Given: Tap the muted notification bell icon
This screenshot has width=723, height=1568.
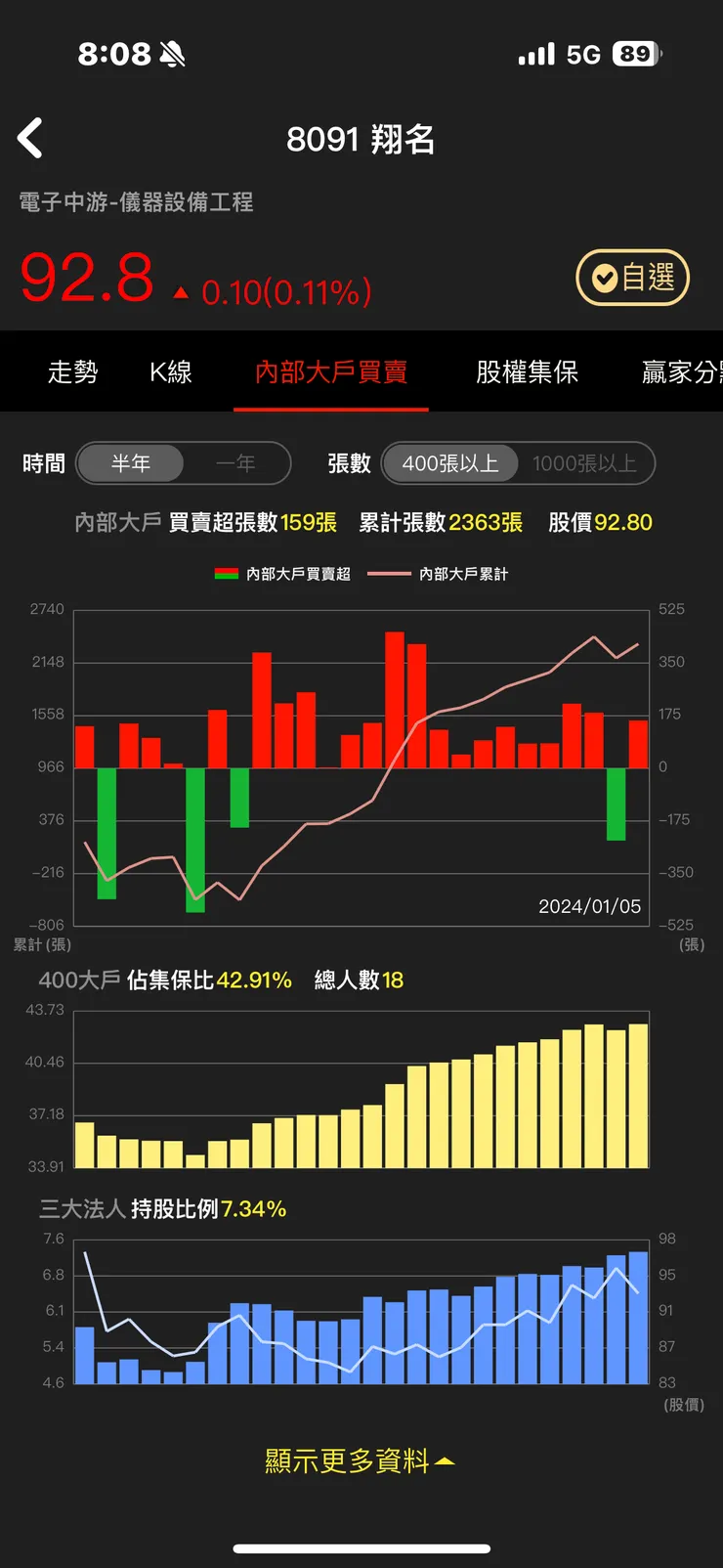Looking at the screenshot, I should pyautogui.click(x=172, y=56).
